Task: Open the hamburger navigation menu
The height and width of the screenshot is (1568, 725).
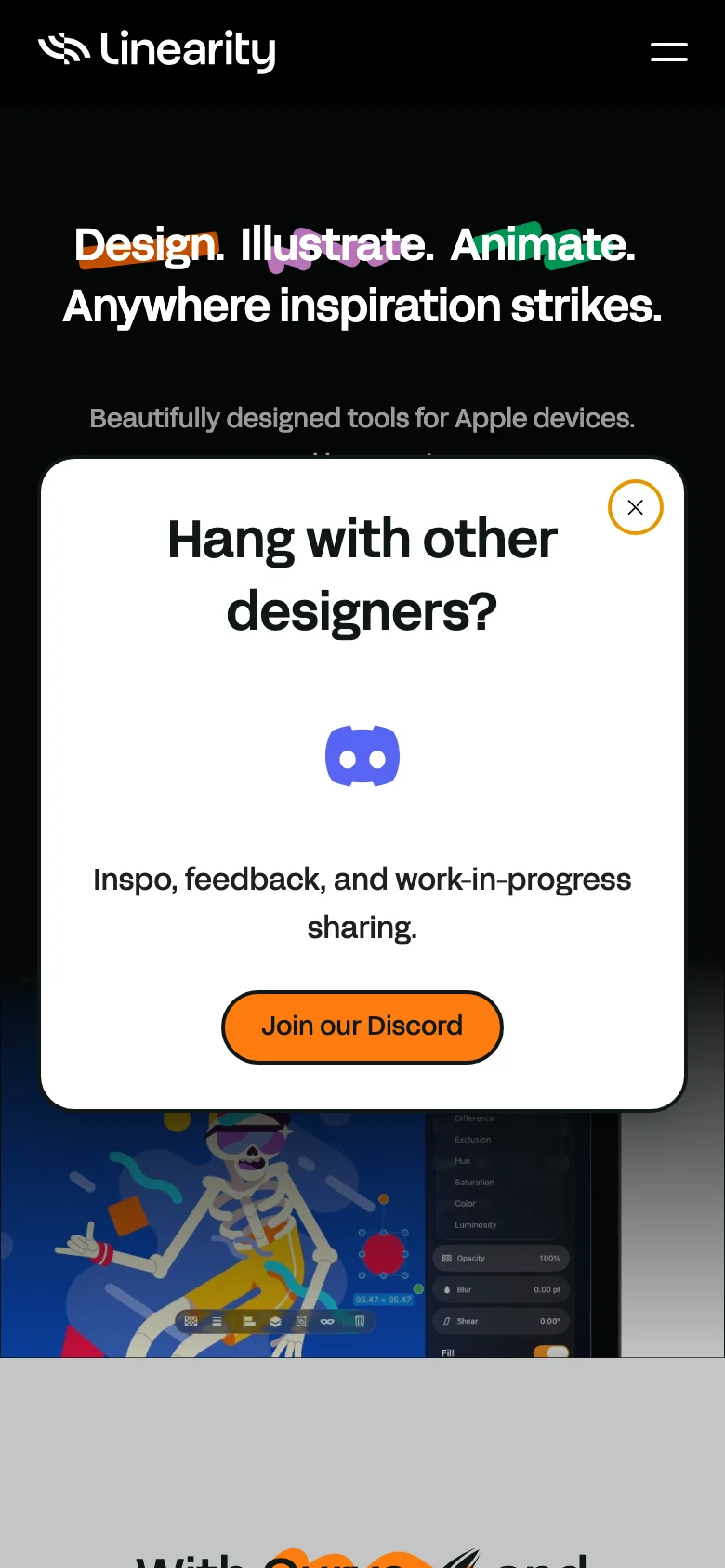Action: tap(668, 51)
